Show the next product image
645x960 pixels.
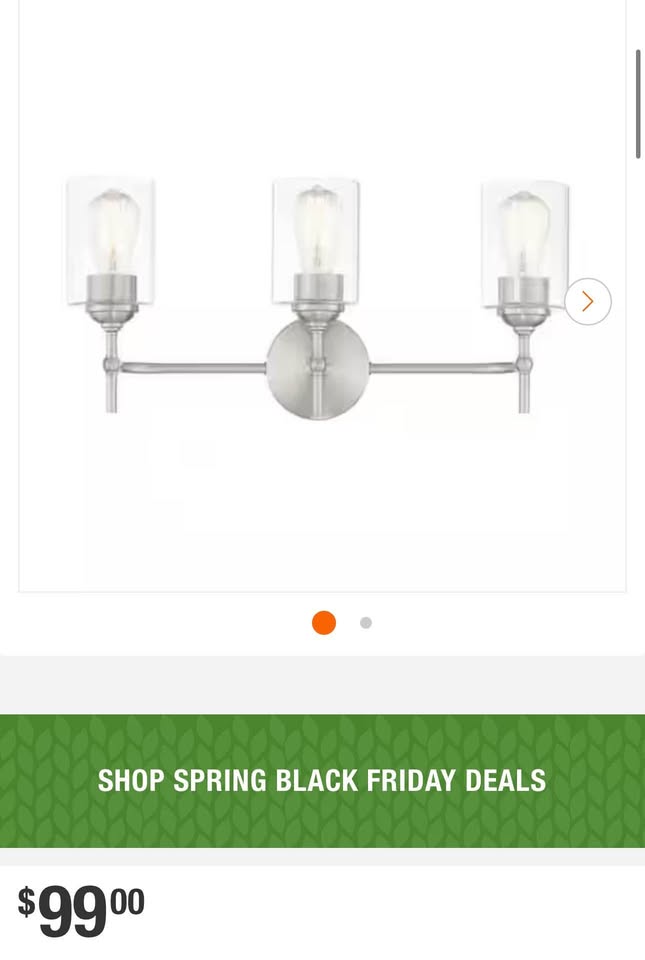[x=587, y=301]
